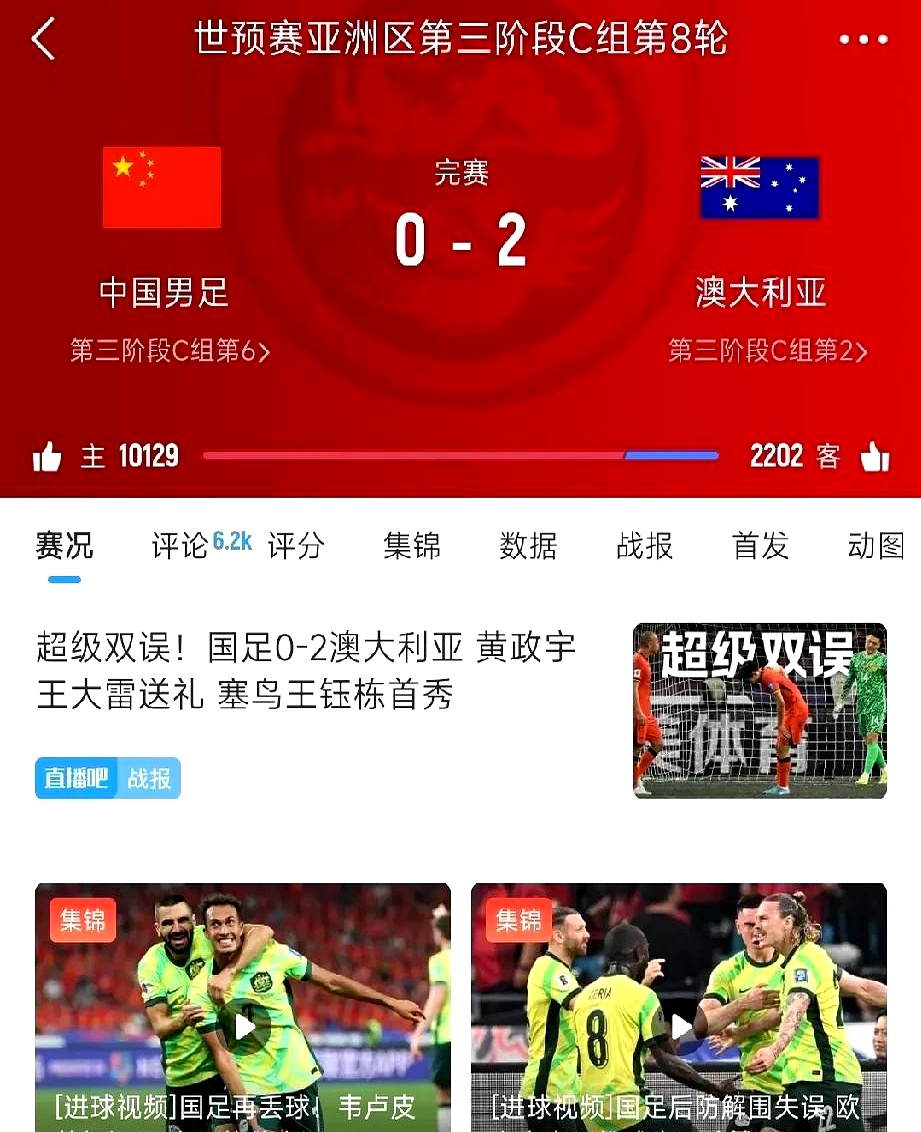Open the 动图 tab
The image size is (921, 1132).
[x=875, y=546]
